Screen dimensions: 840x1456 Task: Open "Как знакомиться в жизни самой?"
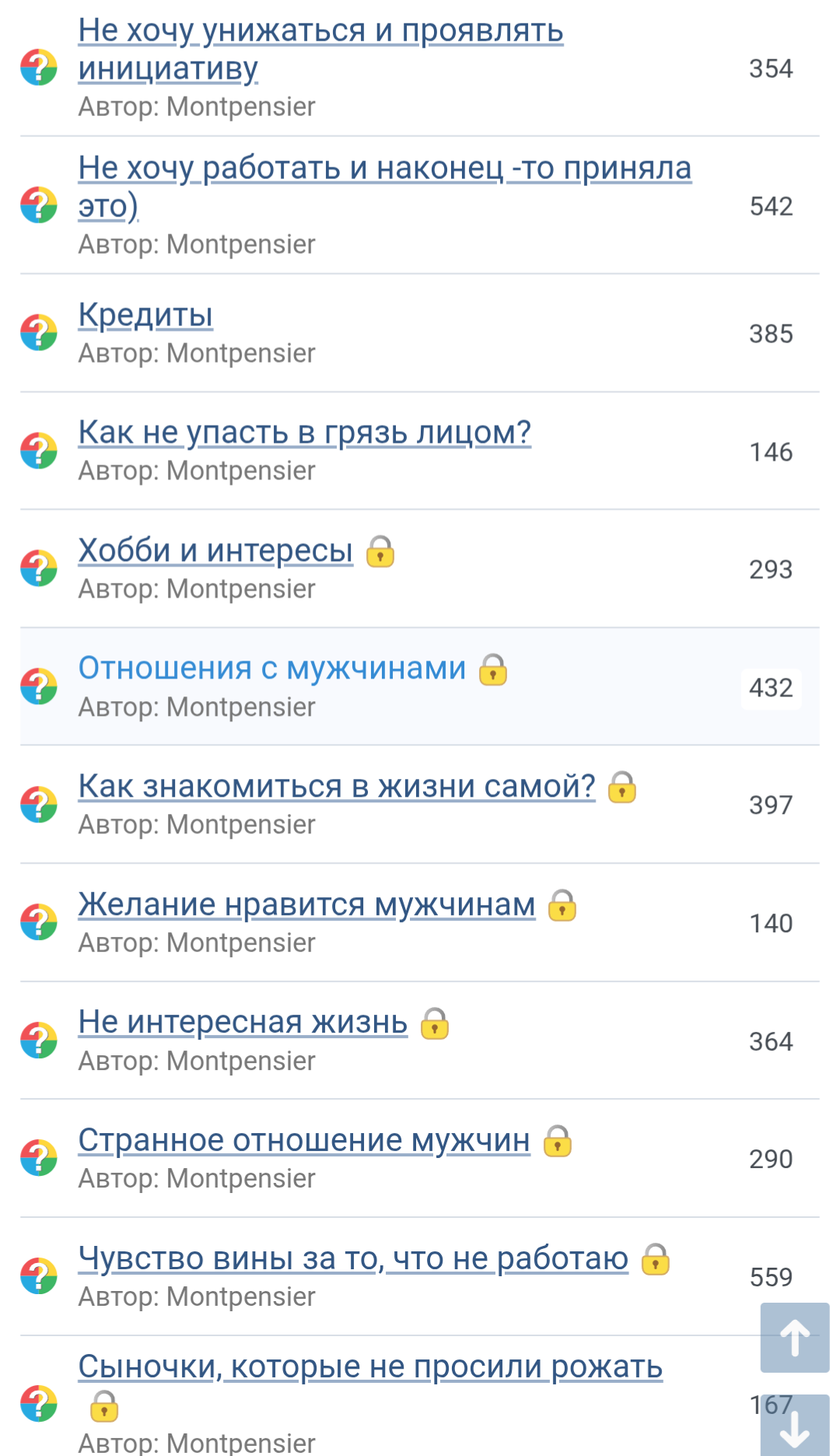[x=336, y=787]
